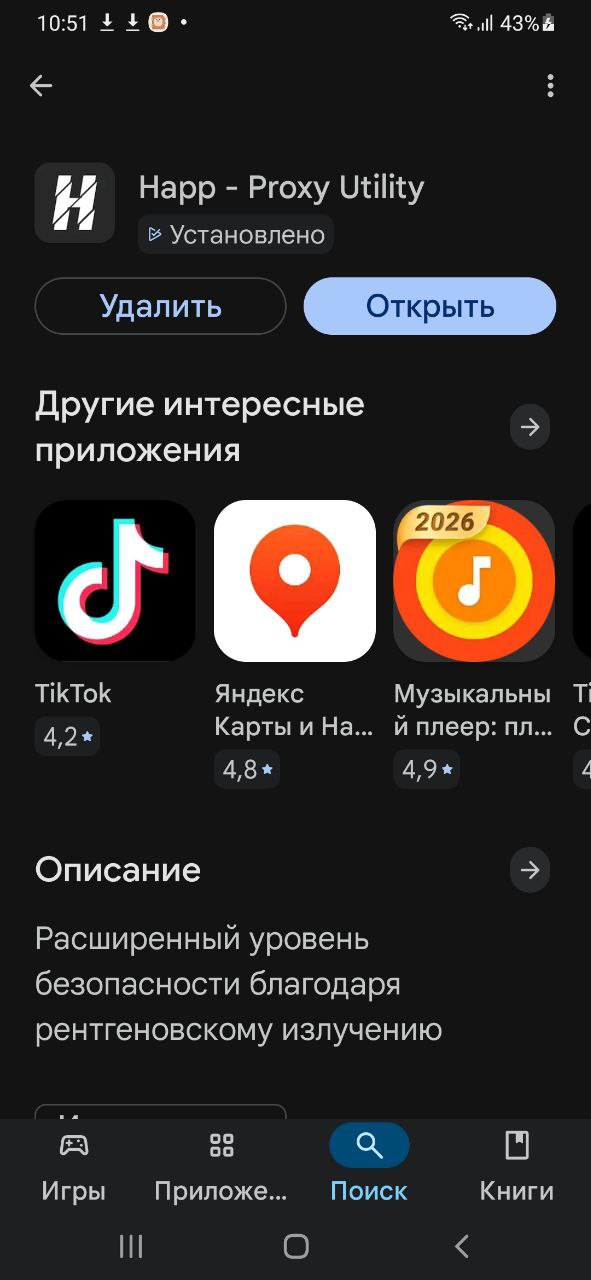Open the system recent apps view
The width and height of the screenshot is (591, 1280).
[131, 1245]
